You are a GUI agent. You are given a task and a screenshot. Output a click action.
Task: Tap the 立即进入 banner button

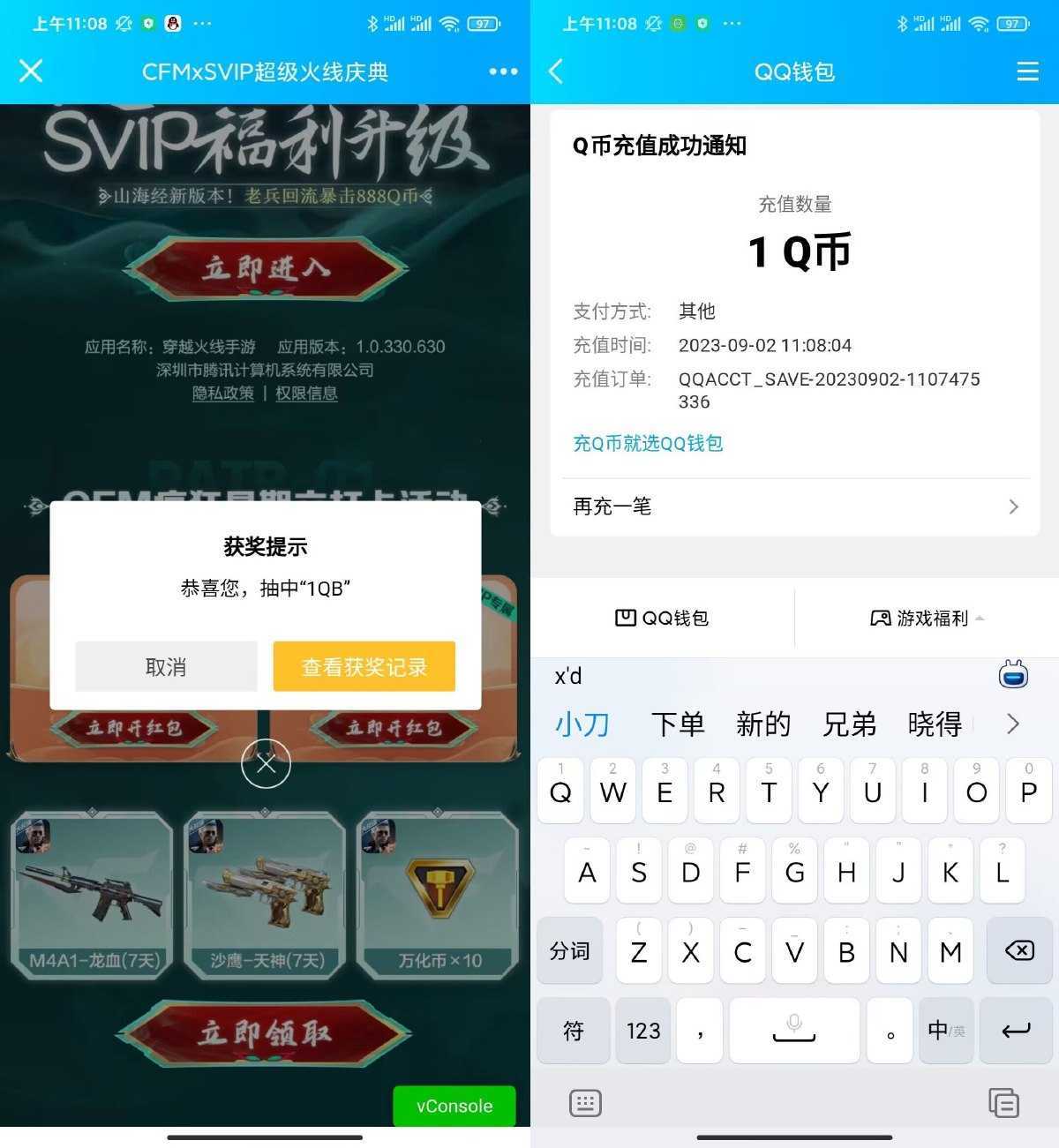[265, 267]
